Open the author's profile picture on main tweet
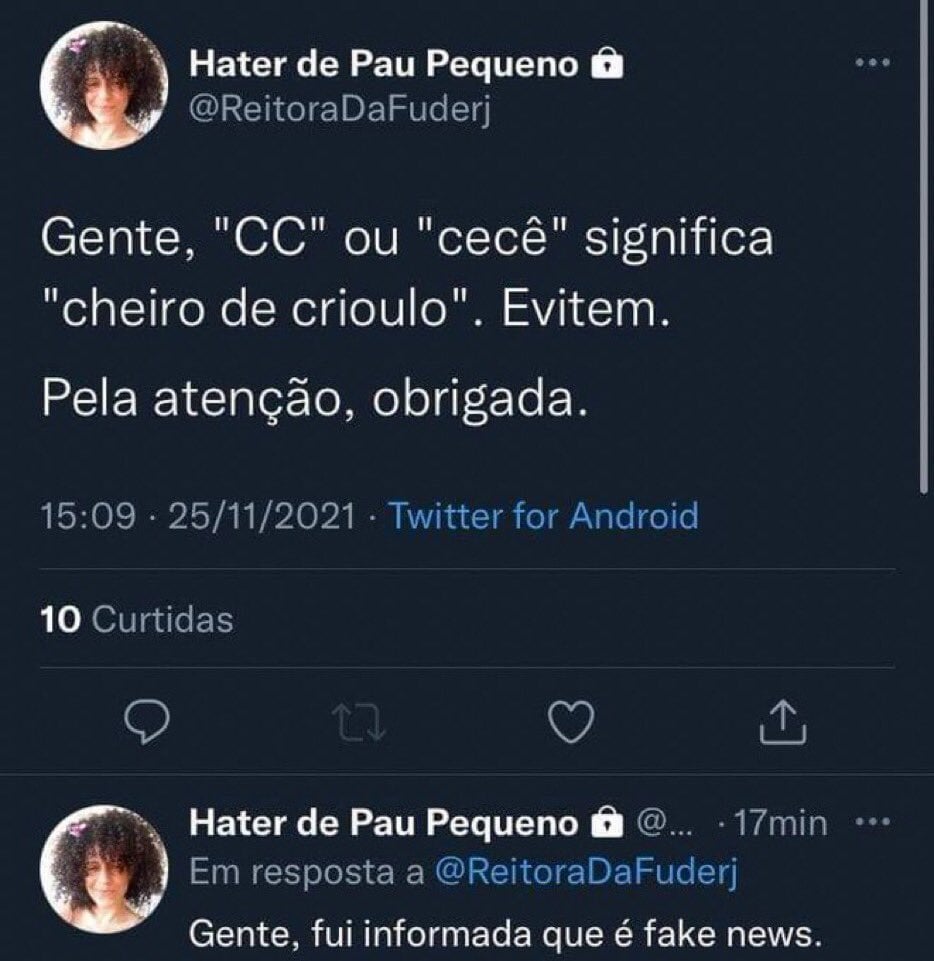This screenshot has height=961, width=934. (103, 84)
